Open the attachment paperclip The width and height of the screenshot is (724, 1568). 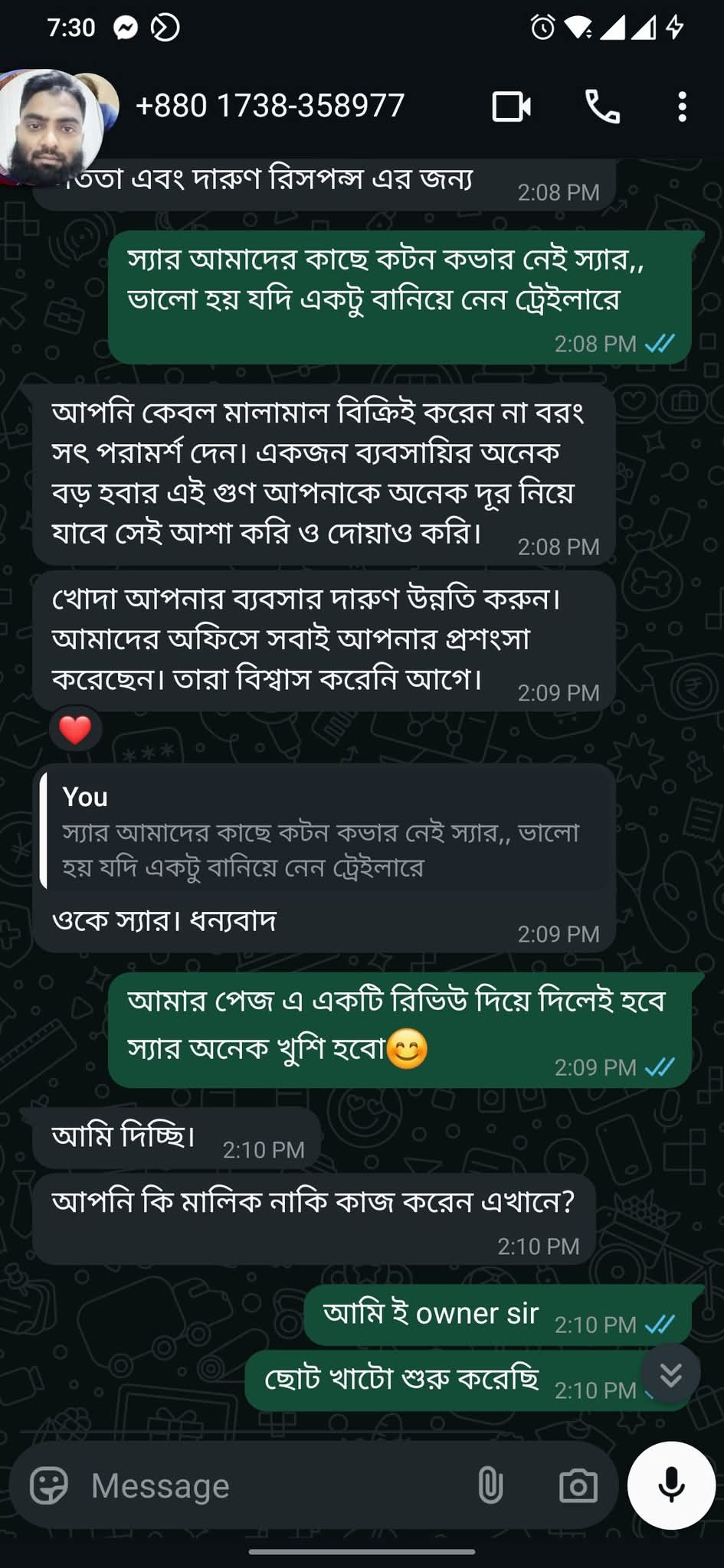click(490, 1486)
